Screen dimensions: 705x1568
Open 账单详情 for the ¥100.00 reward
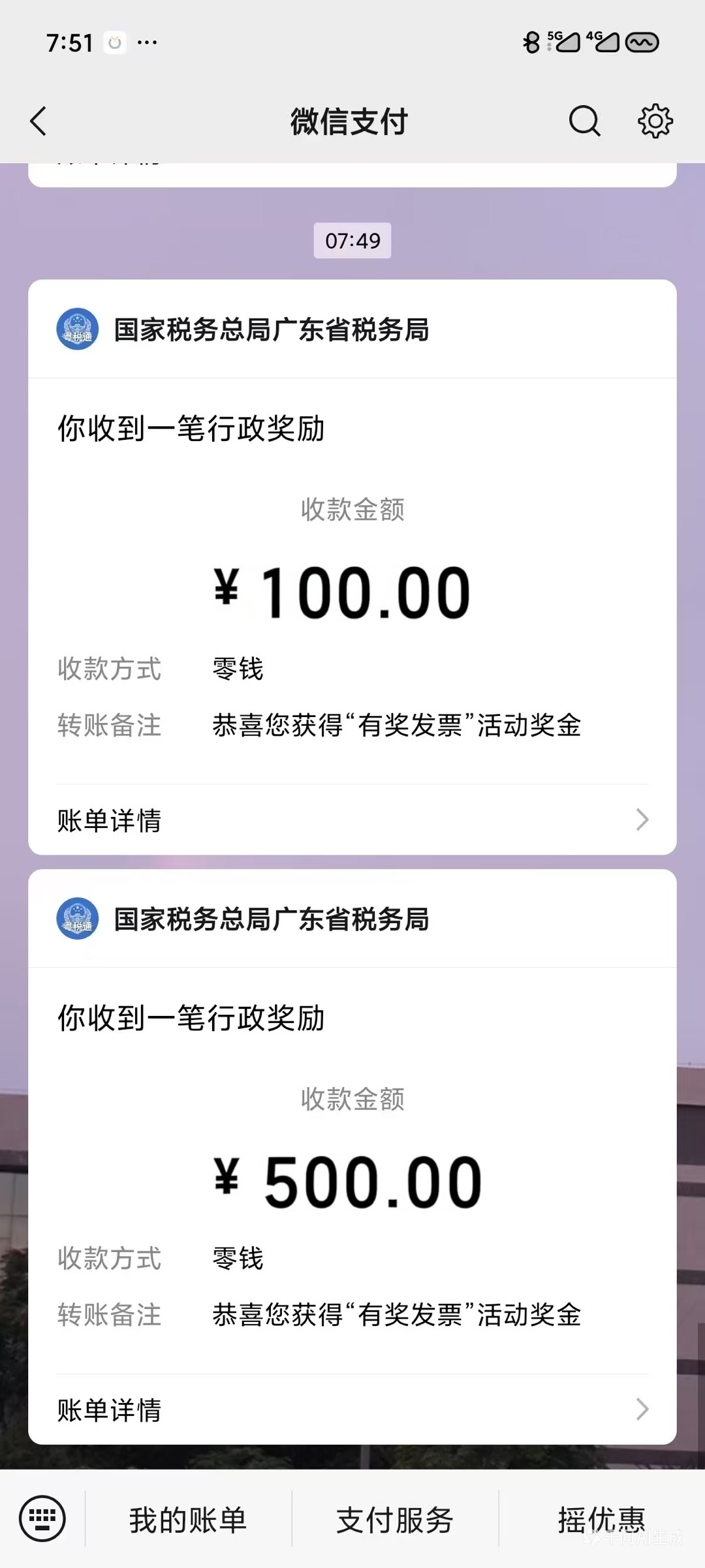(x=352, y=820)
